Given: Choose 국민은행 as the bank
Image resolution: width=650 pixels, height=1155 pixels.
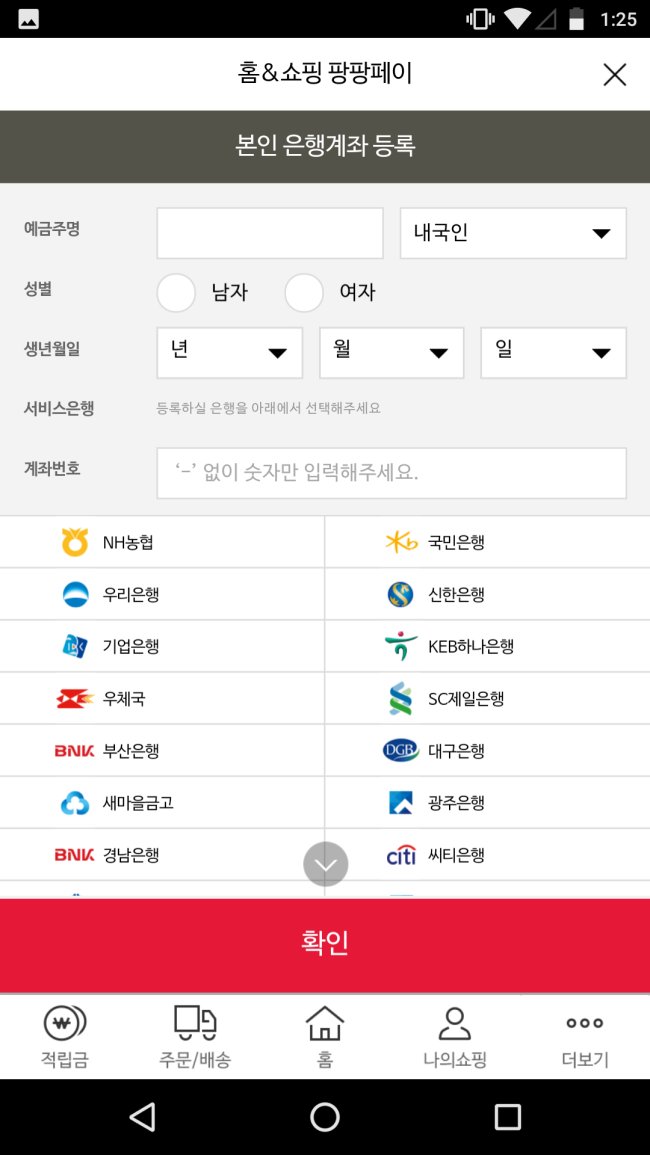Looking at the screenshot, I should tap(487, 543).
